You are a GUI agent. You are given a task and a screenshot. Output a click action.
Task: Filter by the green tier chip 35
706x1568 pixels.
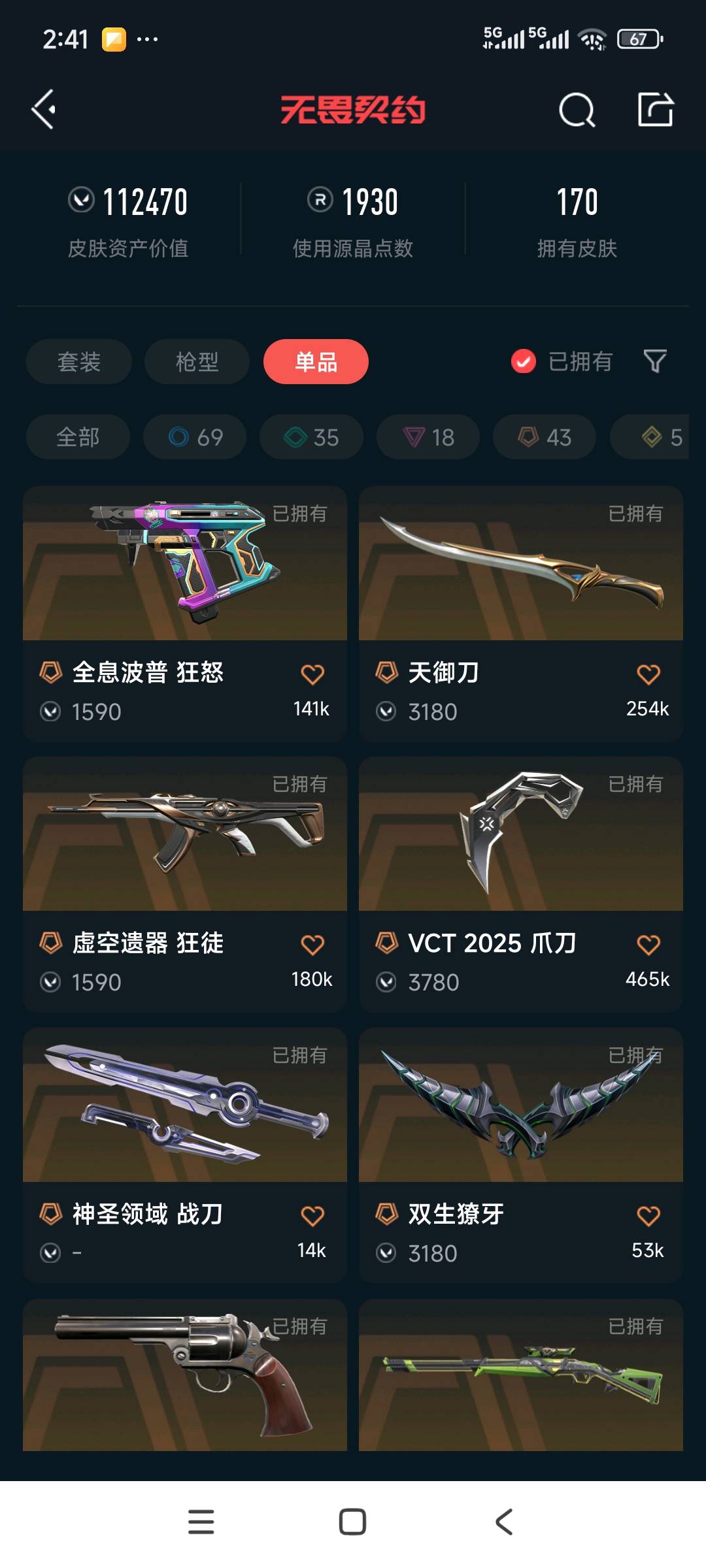311,437
